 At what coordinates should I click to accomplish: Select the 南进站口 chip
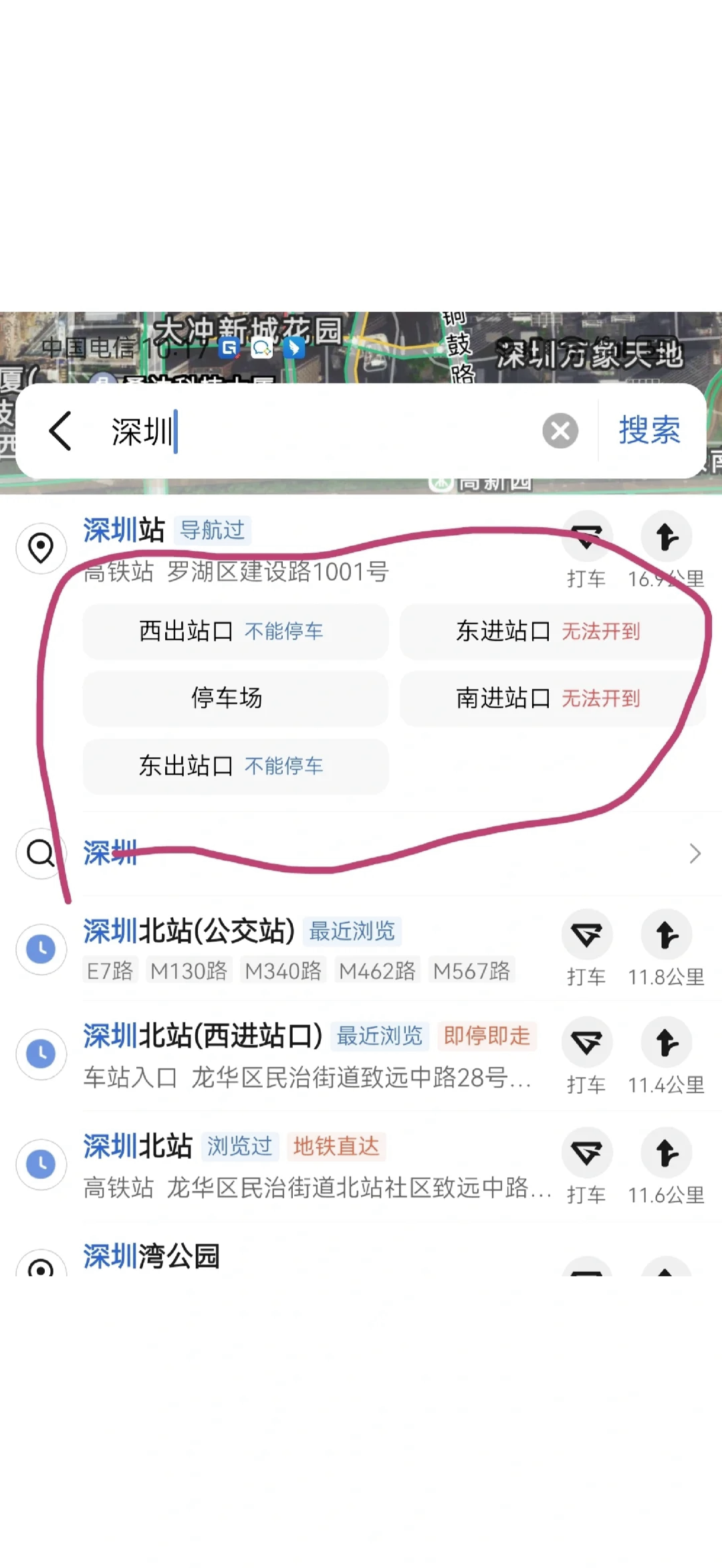point(552,698)
